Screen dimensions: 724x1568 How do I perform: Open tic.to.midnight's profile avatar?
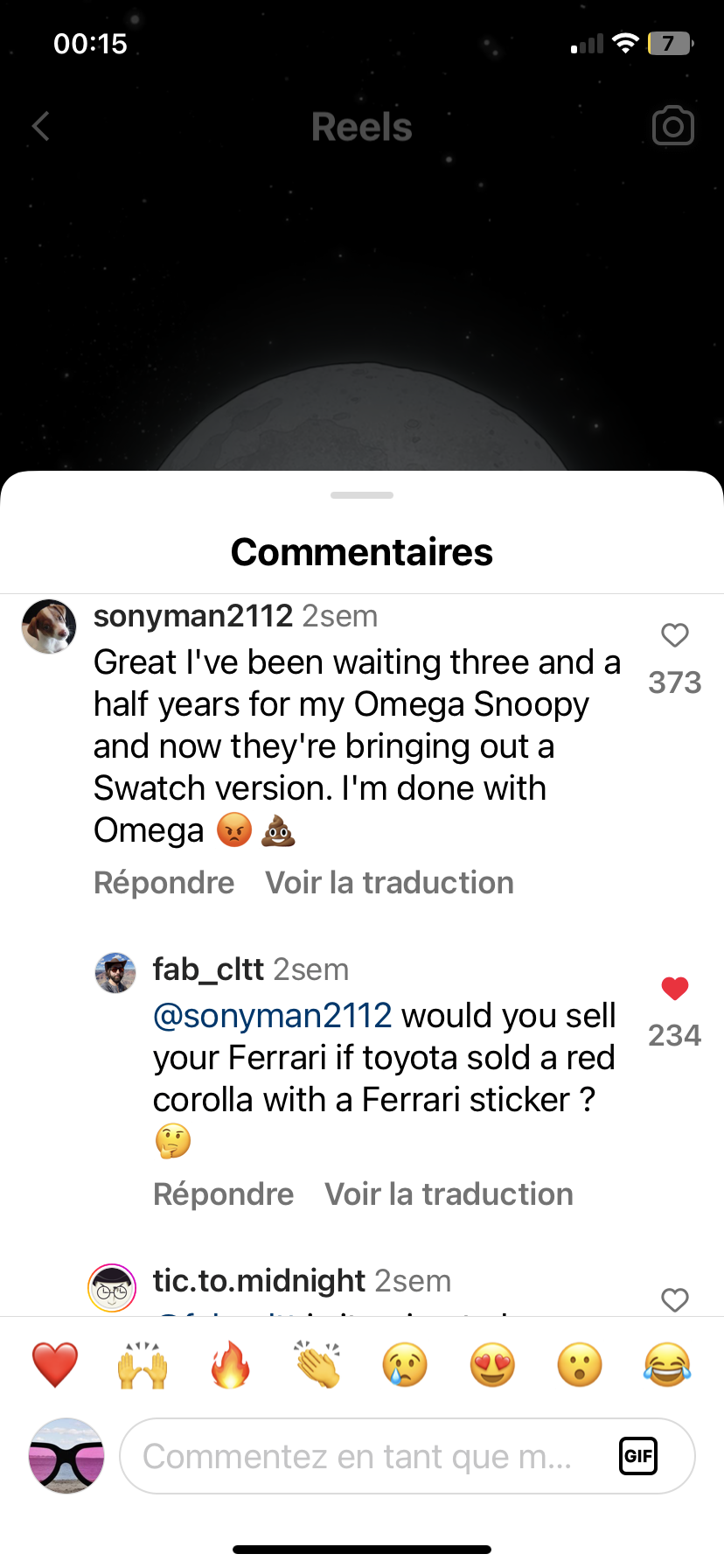113,1288
